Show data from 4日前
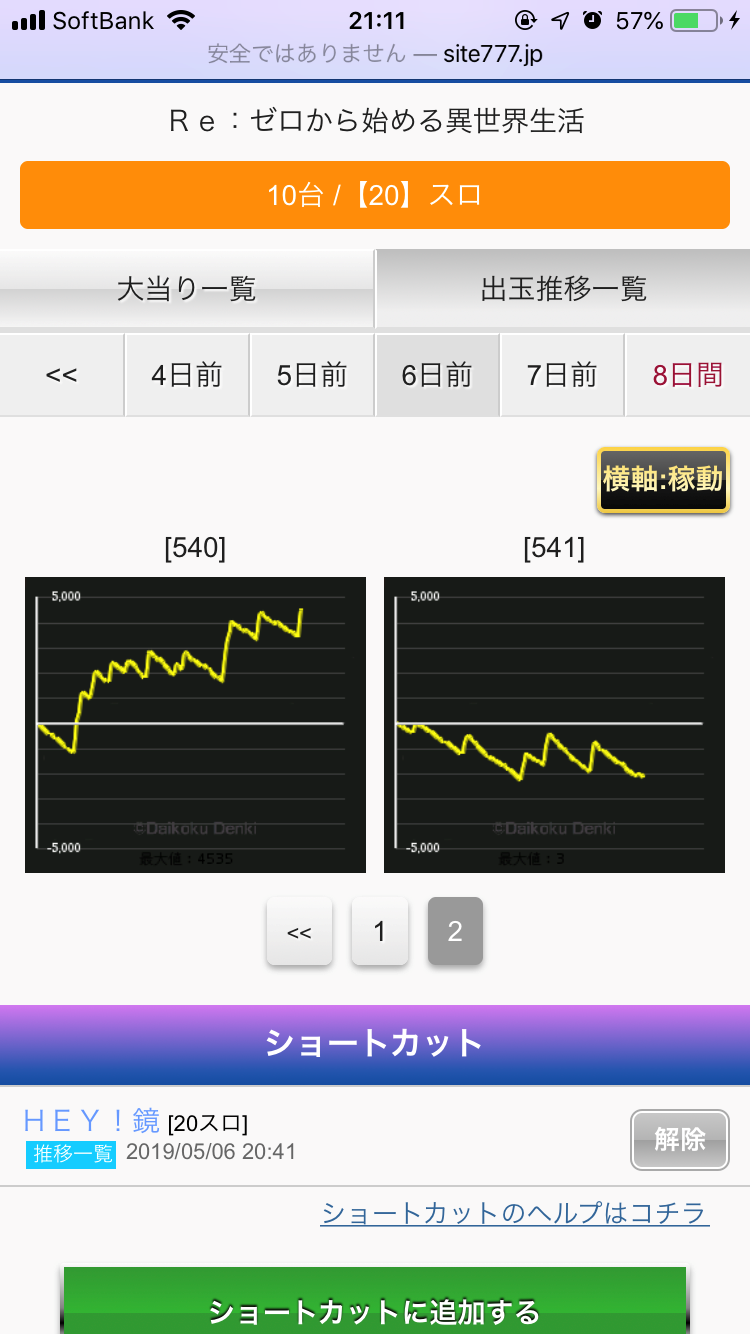750x1334 pixels. point(187,375)
